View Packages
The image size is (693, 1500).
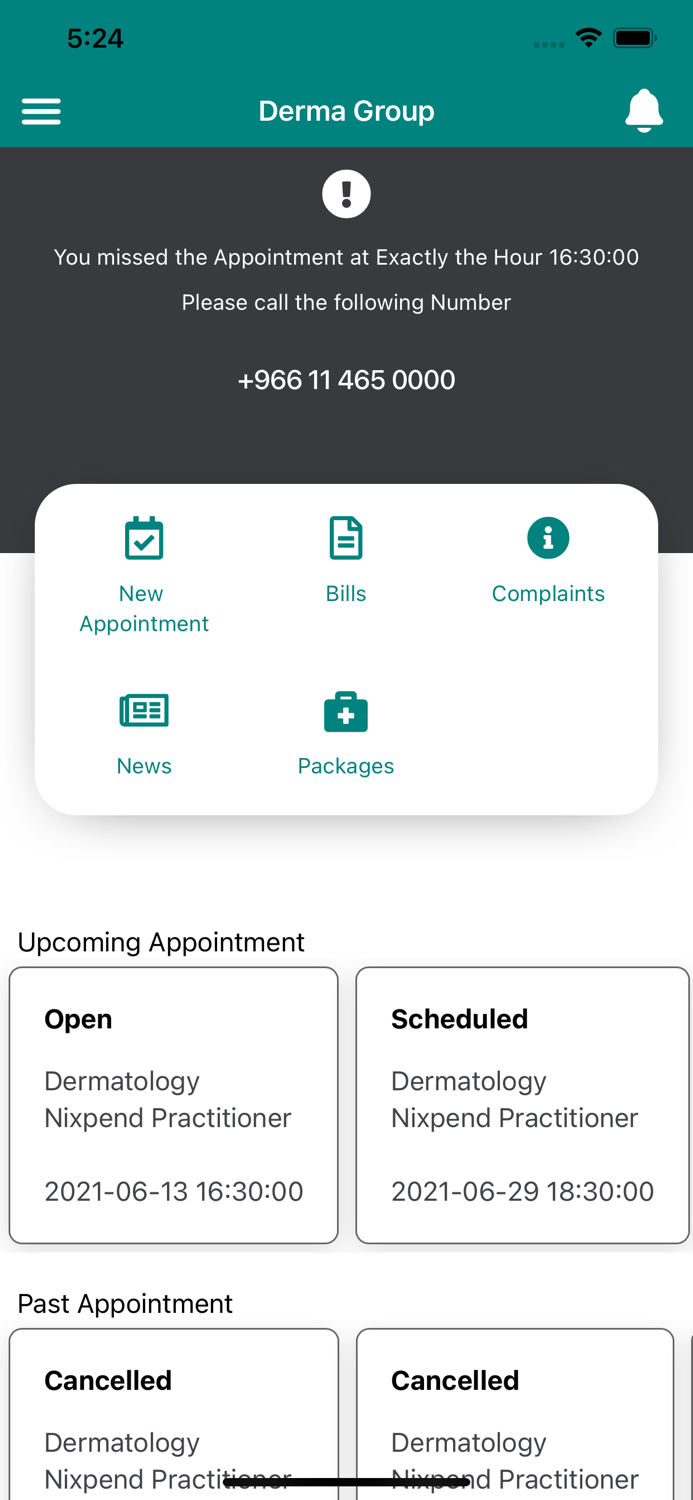click(346, 734)
